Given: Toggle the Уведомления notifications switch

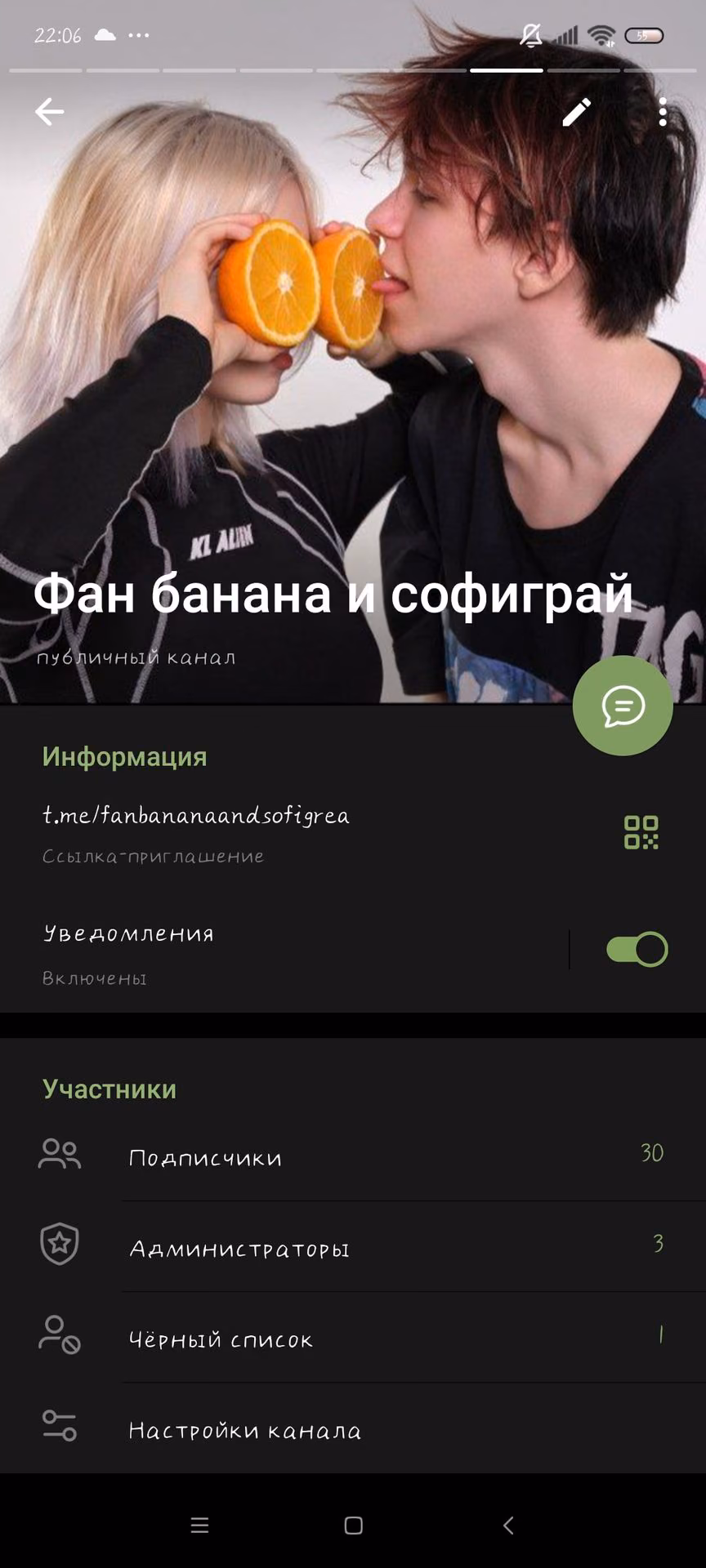Looking at the screenshot, I should point(637,949).
